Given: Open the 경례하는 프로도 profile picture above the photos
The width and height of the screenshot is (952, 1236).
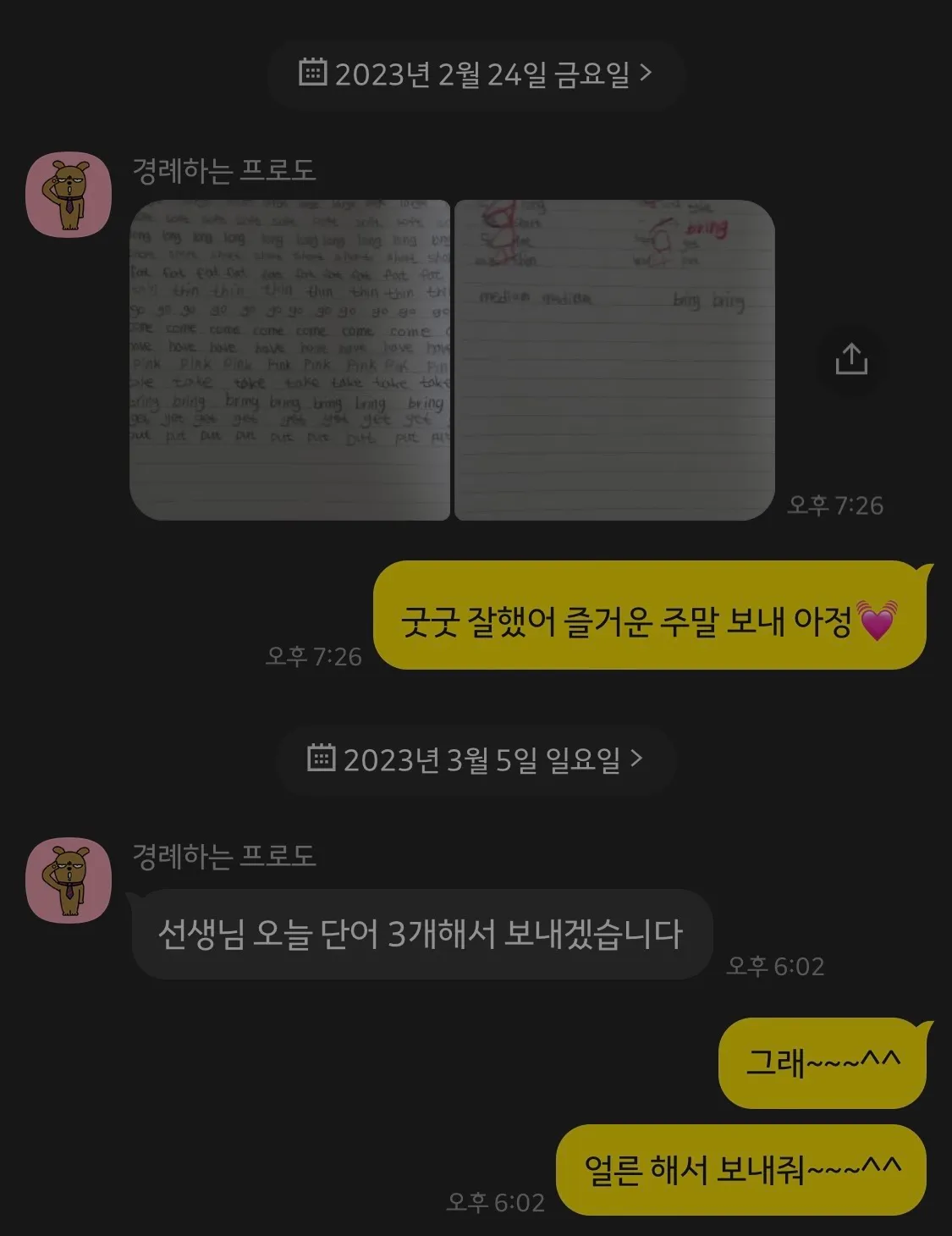Looking at the screenshot, I should [x=69, y=195].
